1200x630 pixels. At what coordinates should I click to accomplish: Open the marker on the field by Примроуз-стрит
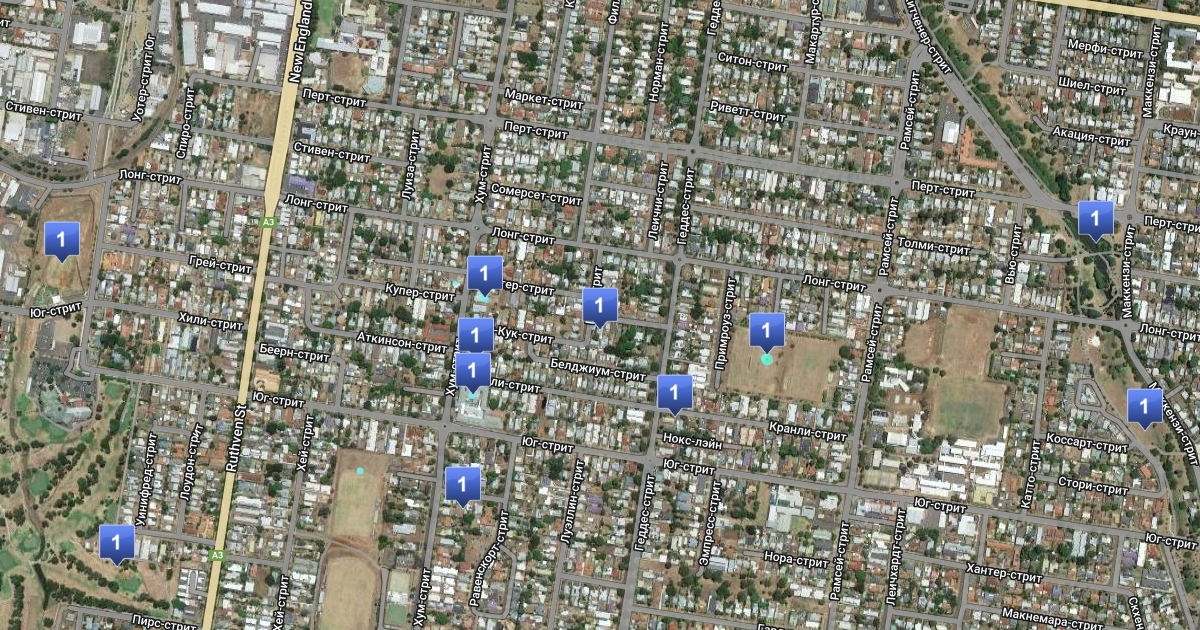(x=767, y=330)
